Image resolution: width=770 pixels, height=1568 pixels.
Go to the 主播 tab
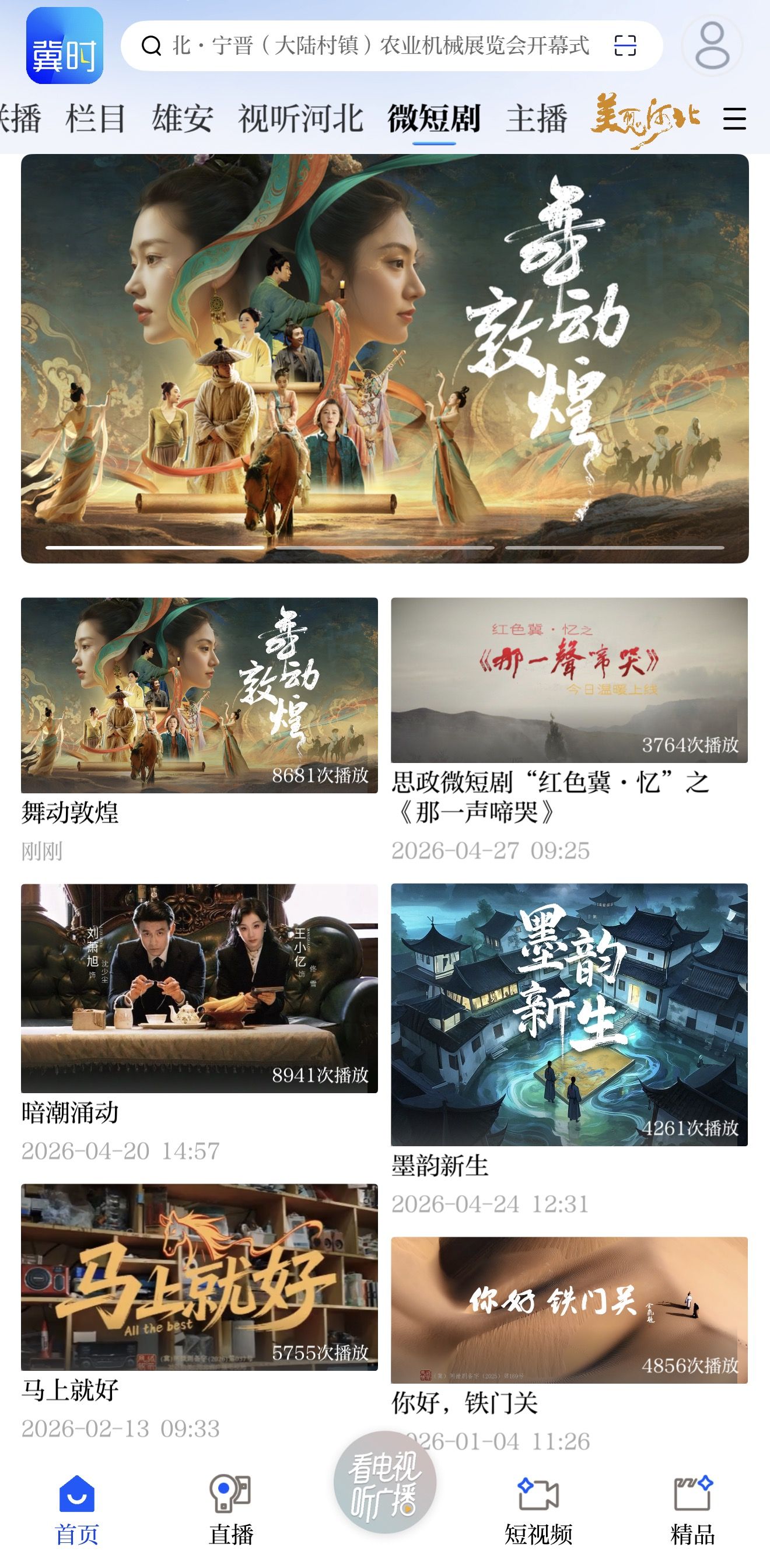[x=536, y=118]
